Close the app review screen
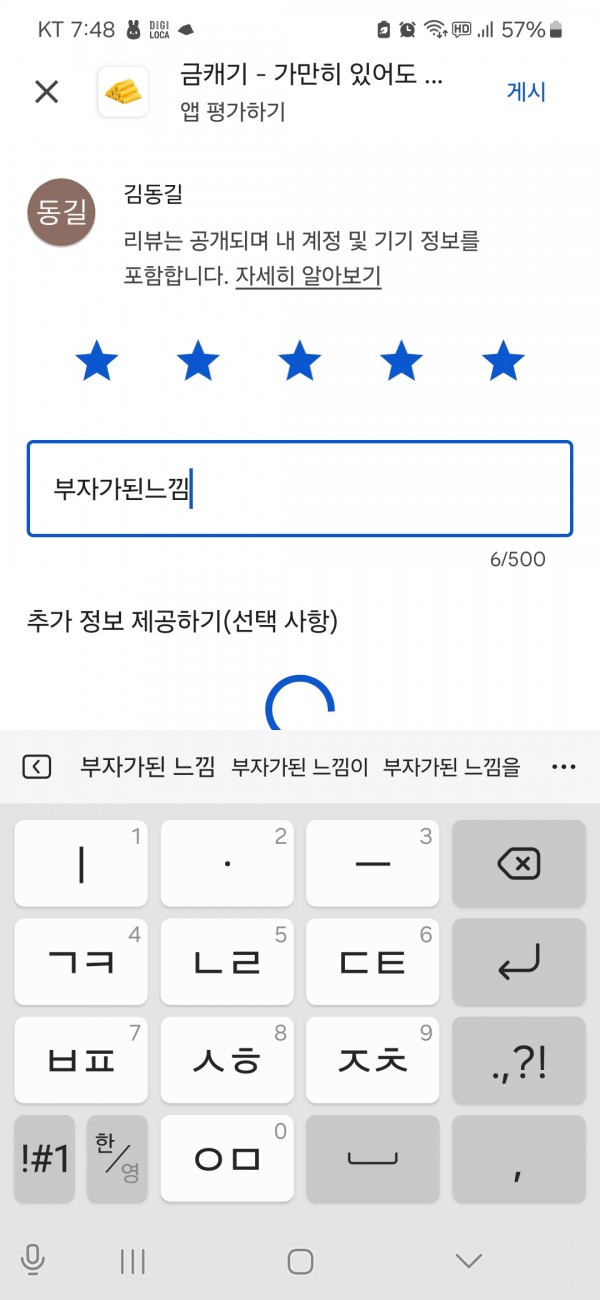 pyautogui.click(x=47, y=92)
